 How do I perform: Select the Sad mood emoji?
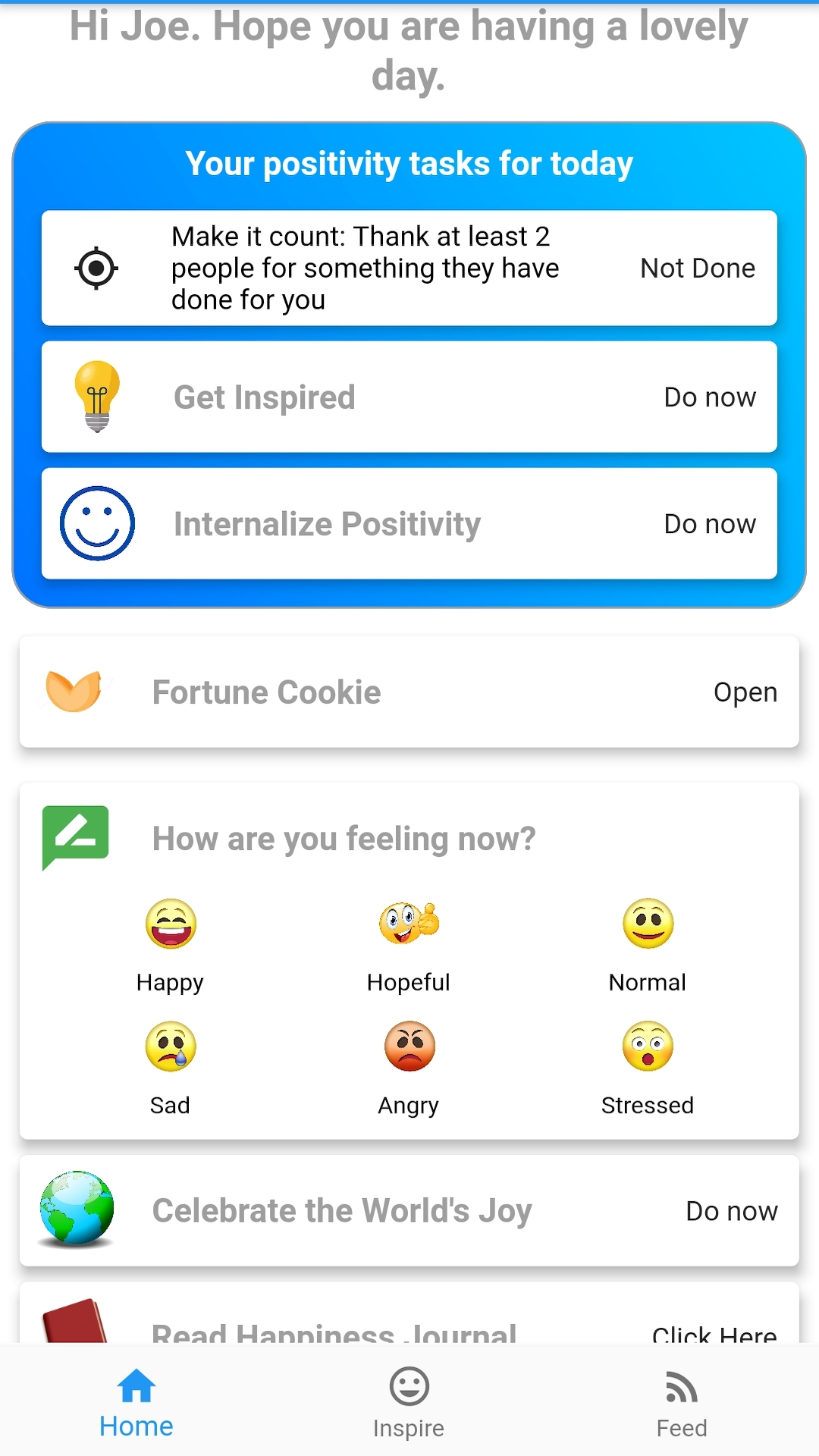(171, 1047)
